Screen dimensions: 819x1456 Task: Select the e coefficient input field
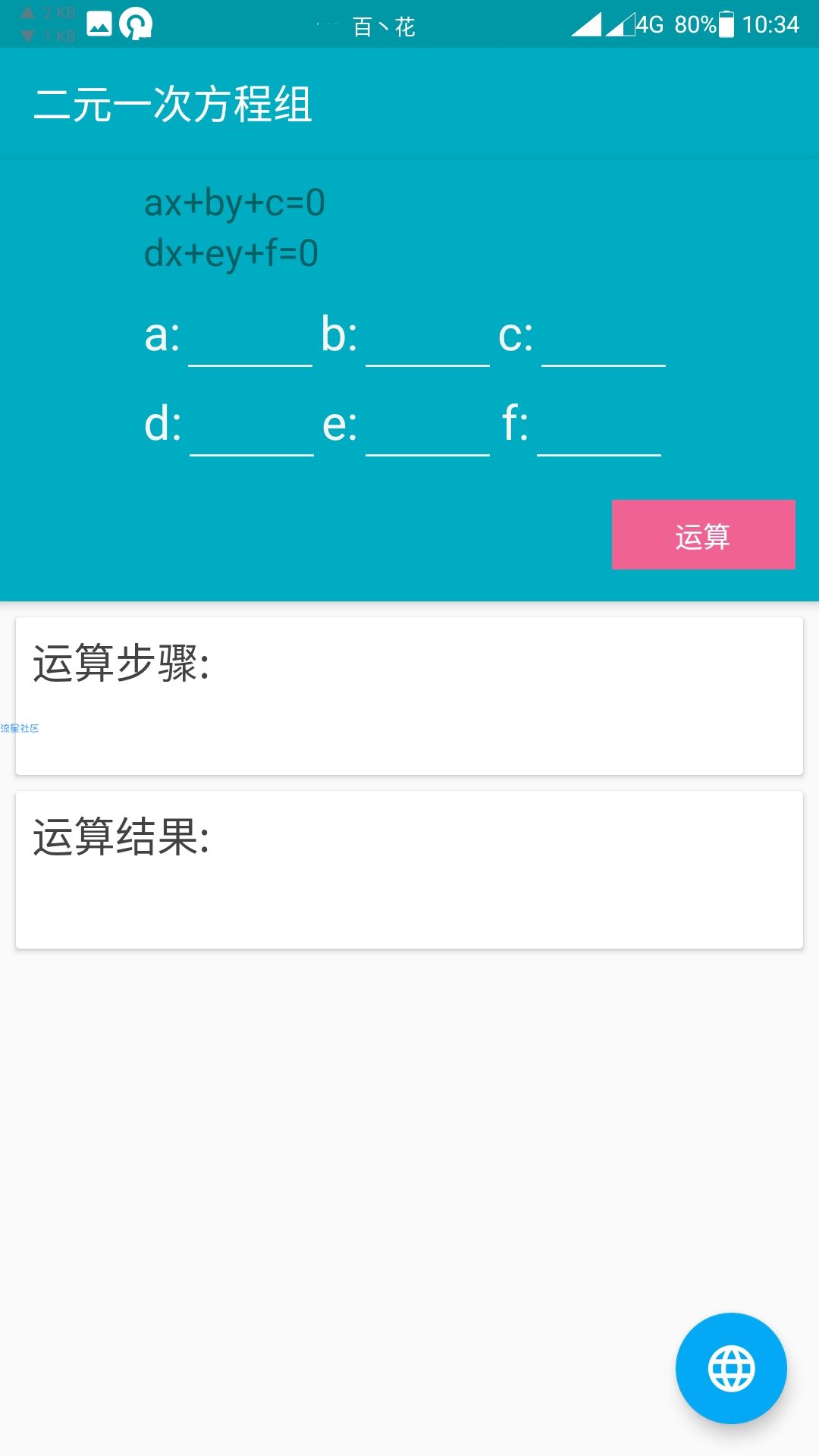427,428
